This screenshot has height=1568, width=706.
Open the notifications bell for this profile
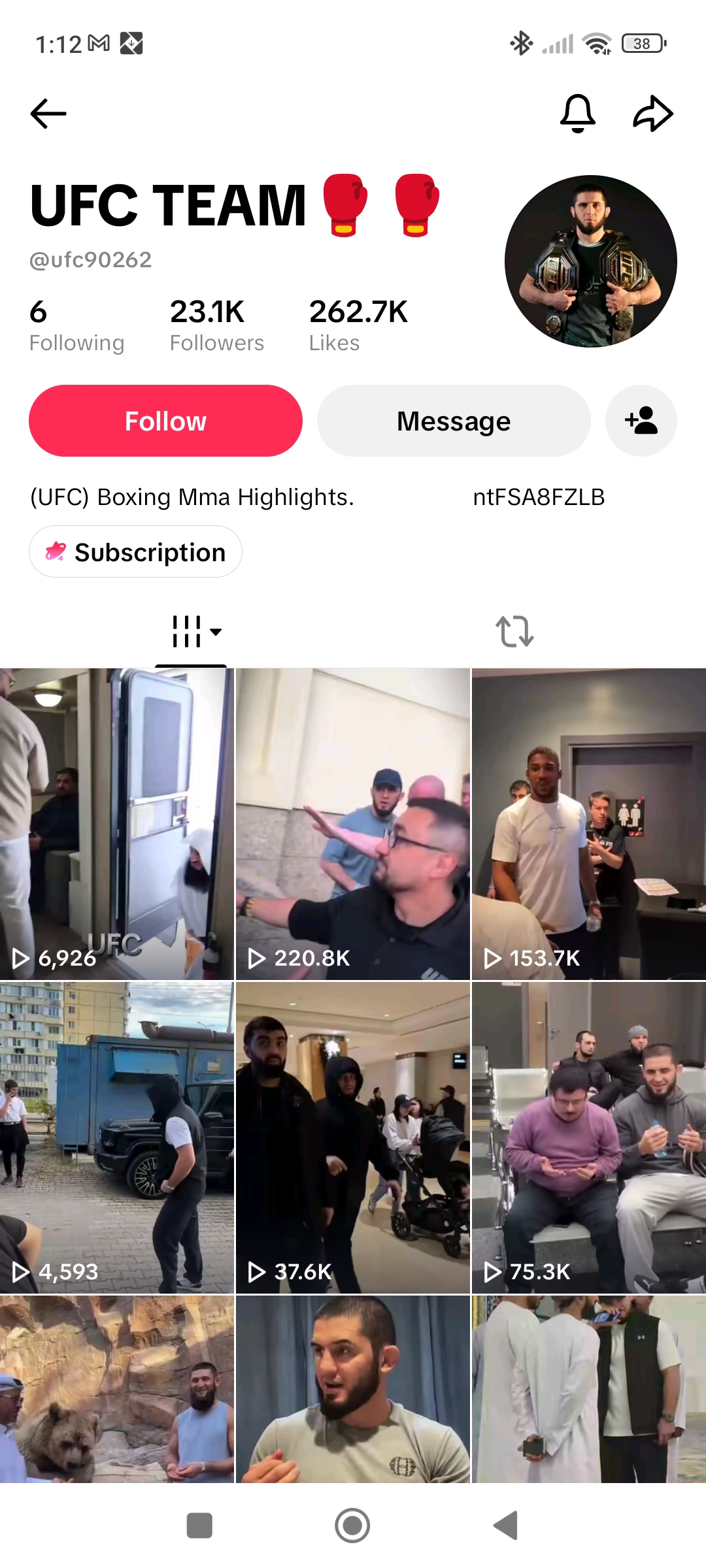[x=578, y=114]
